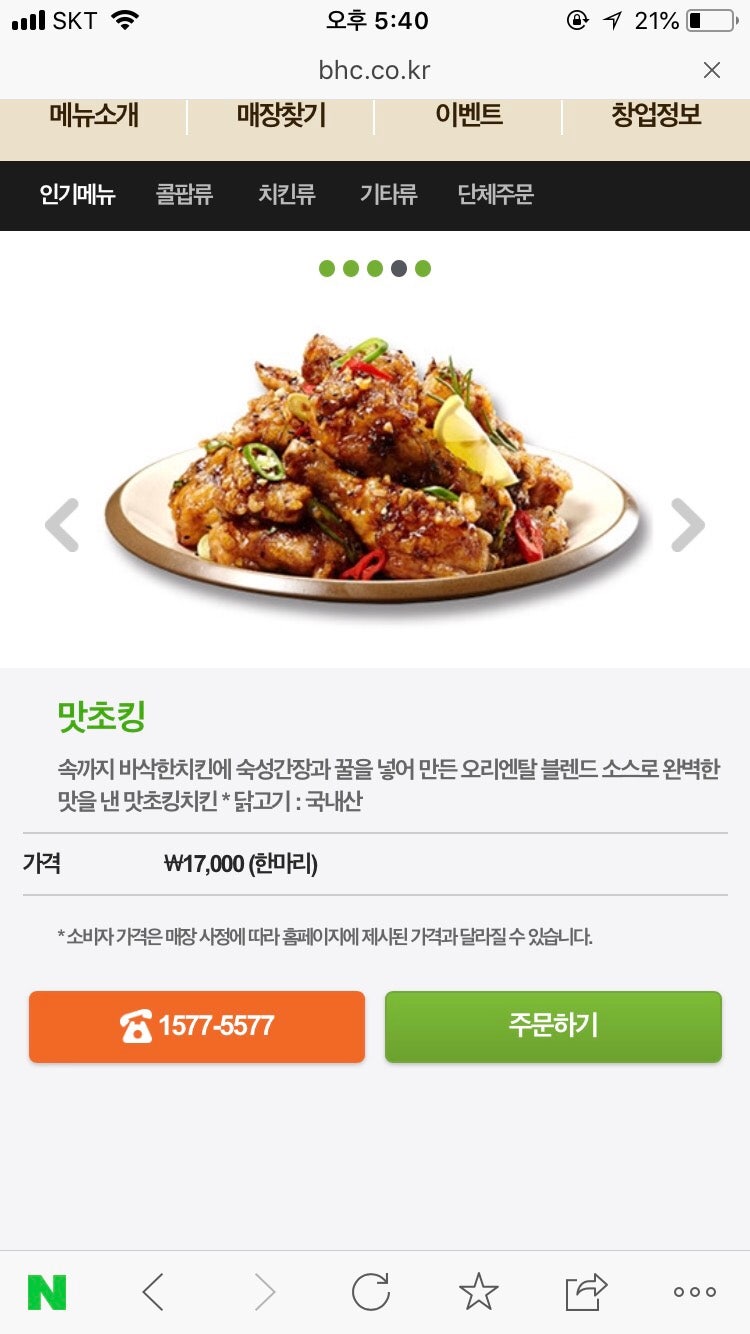Reload the page with the refresh icon
The height and width of the screenshot is (1334, 750).
point(372,1292)
